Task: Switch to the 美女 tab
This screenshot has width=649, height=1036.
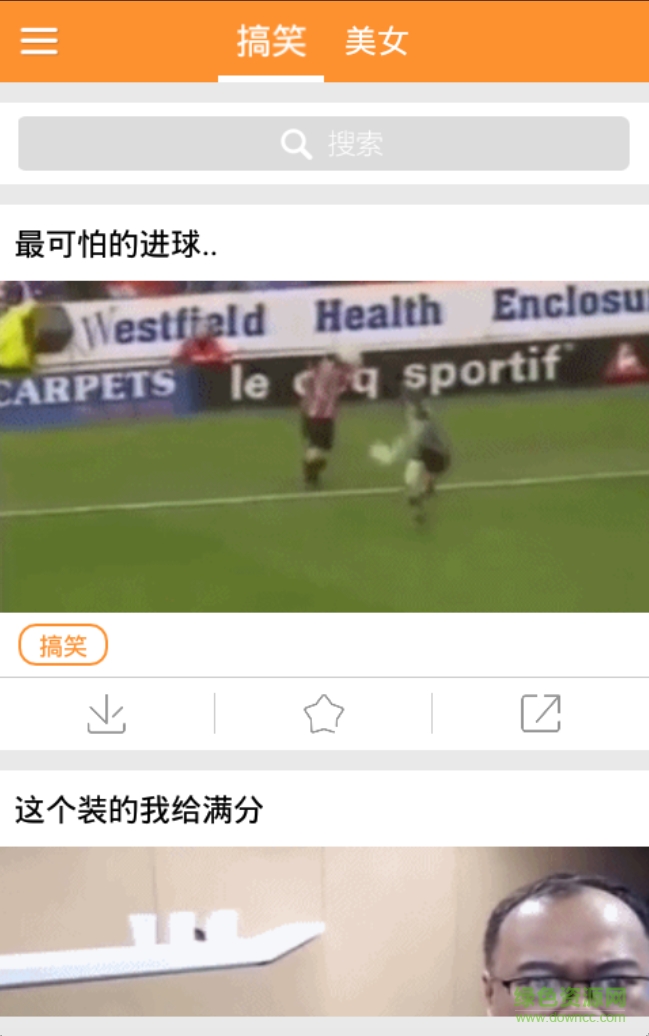Action: 377,42
